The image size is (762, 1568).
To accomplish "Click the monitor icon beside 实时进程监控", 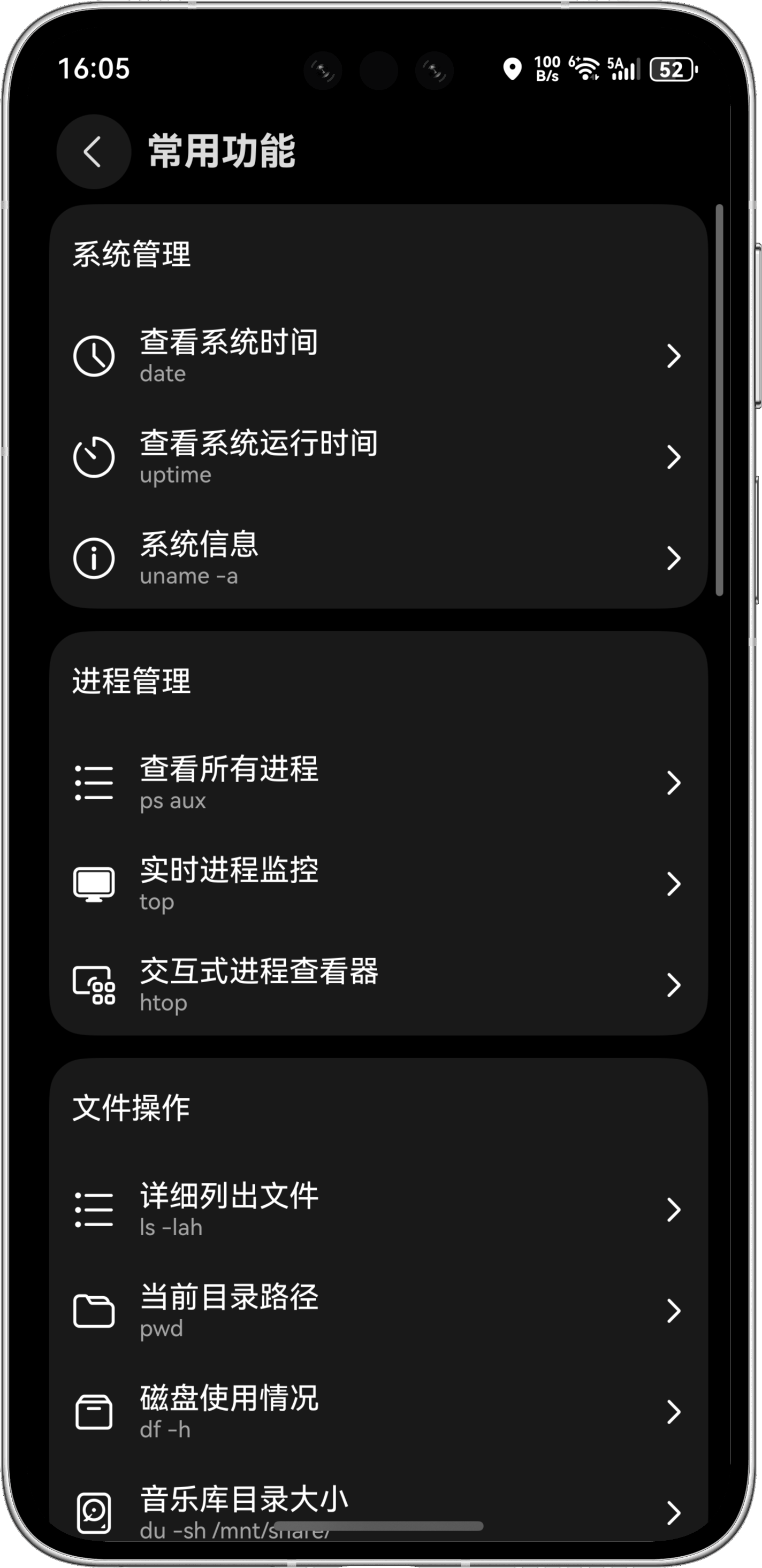I will pos(94,884).
